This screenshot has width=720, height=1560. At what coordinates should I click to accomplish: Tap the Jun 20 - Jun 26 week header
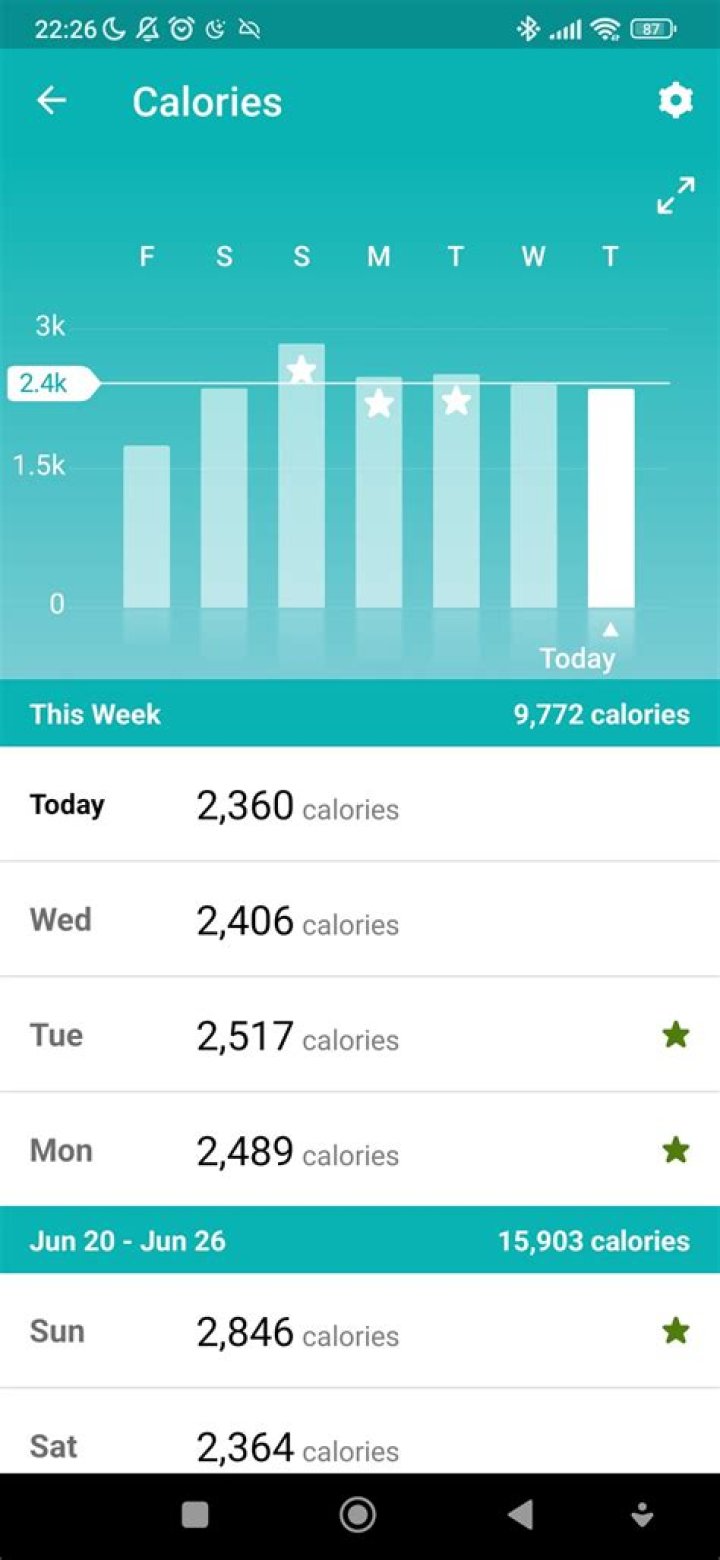[x=360, y=1240]
